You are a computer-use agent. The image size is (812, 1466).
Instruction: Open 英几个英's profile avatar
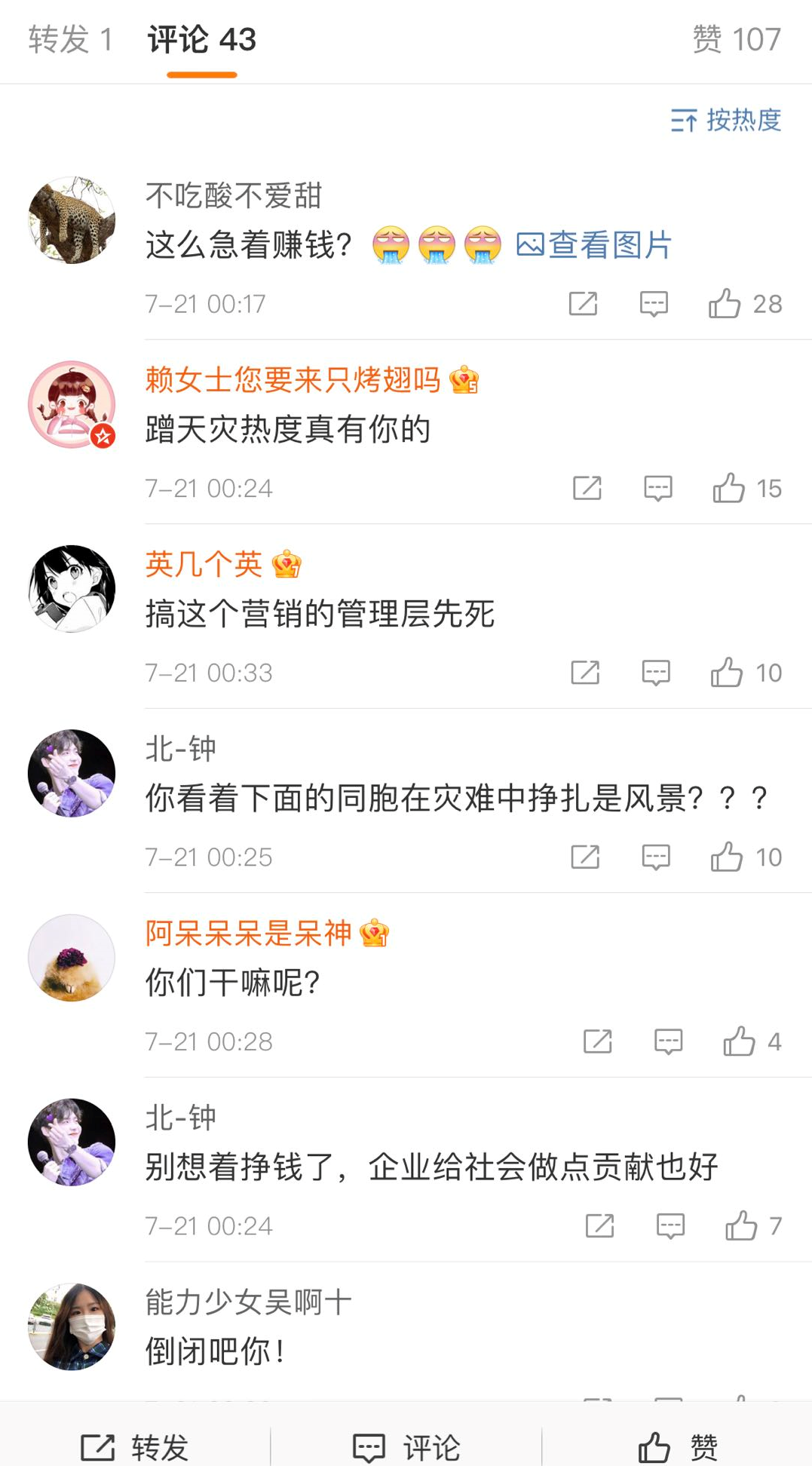click(x=72, y=589)
